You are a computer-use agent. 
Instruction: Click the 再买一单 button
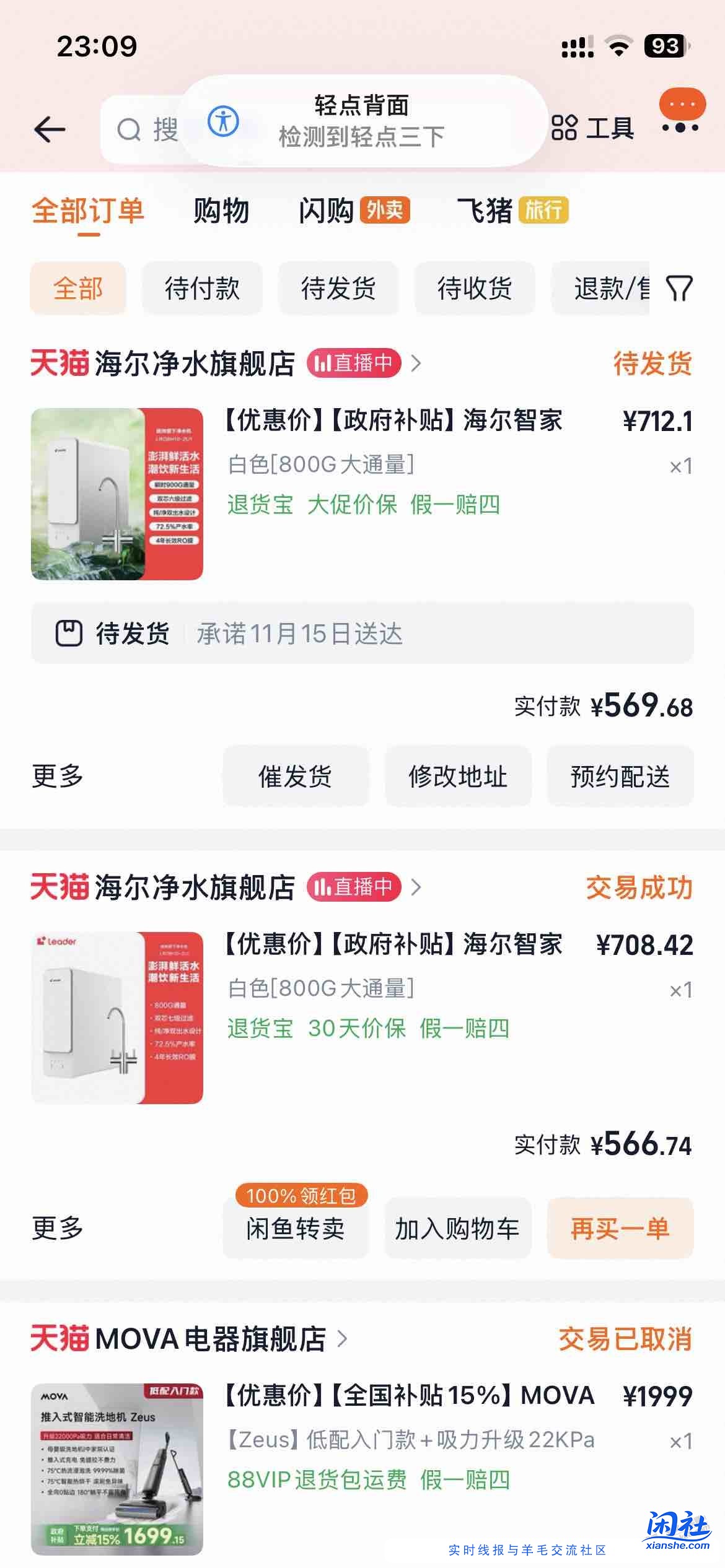tap(620, 1229)
